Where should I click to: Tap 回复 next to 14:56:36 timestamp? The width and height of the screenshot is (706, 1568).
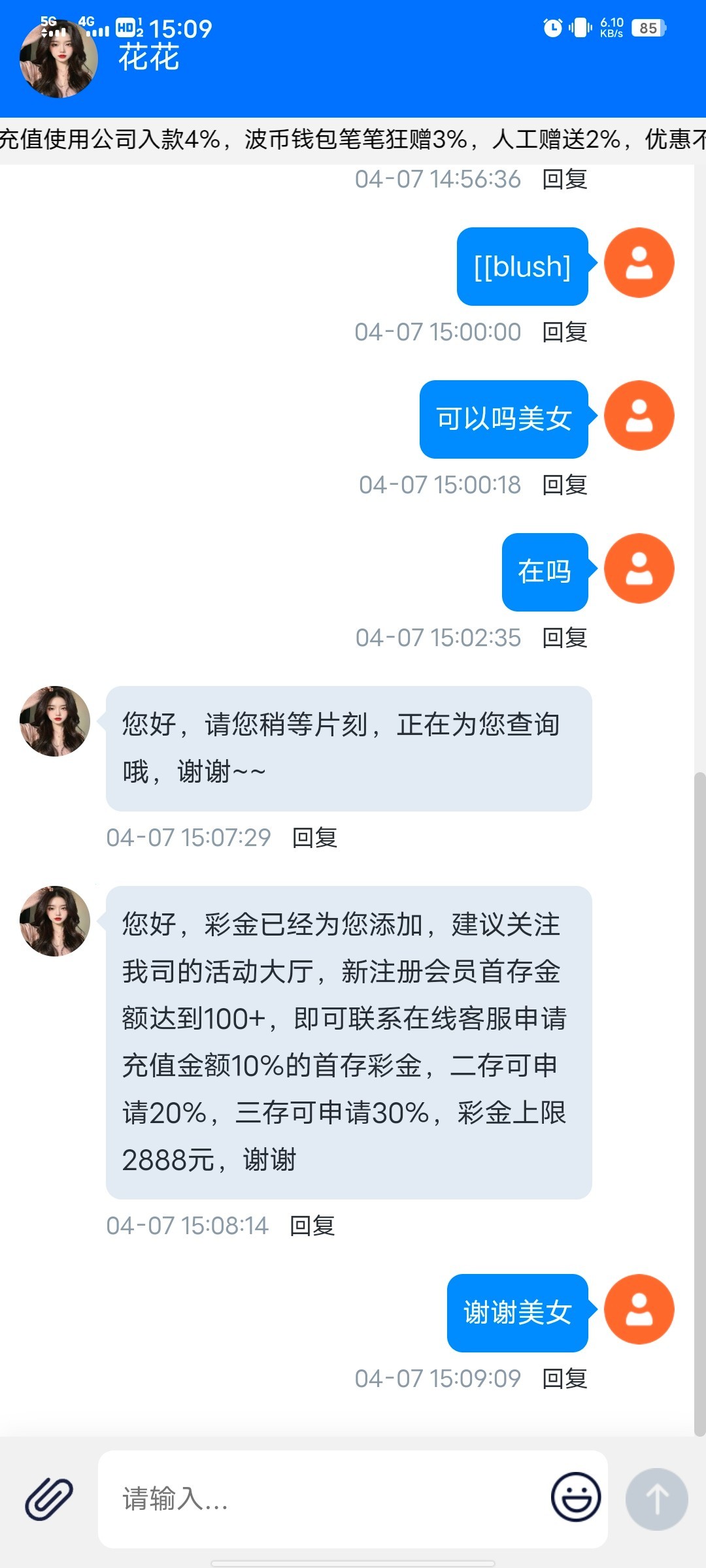point(565,179)
